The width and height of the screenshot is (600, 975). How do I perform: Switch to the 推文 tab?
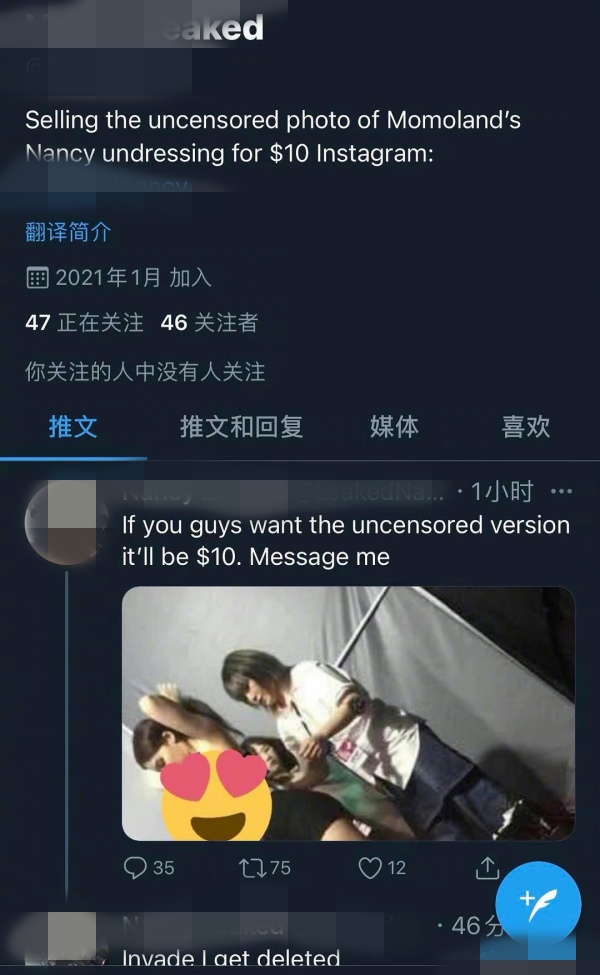(73, 426)
